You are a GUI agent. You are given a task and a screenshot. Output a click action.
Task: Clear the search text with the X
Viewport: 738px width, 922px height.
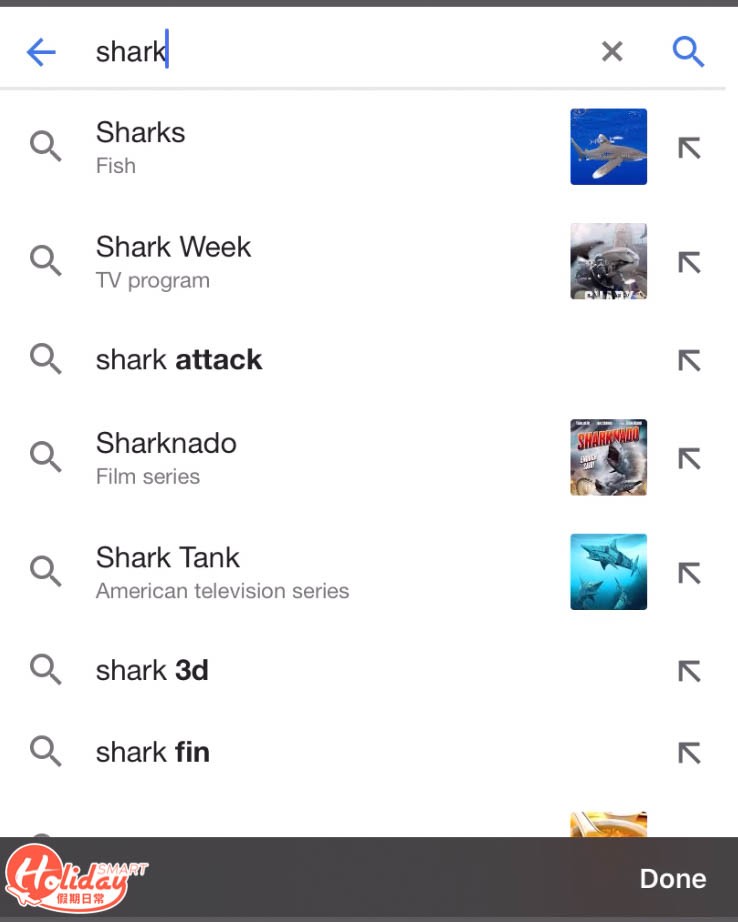(x=612, y=52)
